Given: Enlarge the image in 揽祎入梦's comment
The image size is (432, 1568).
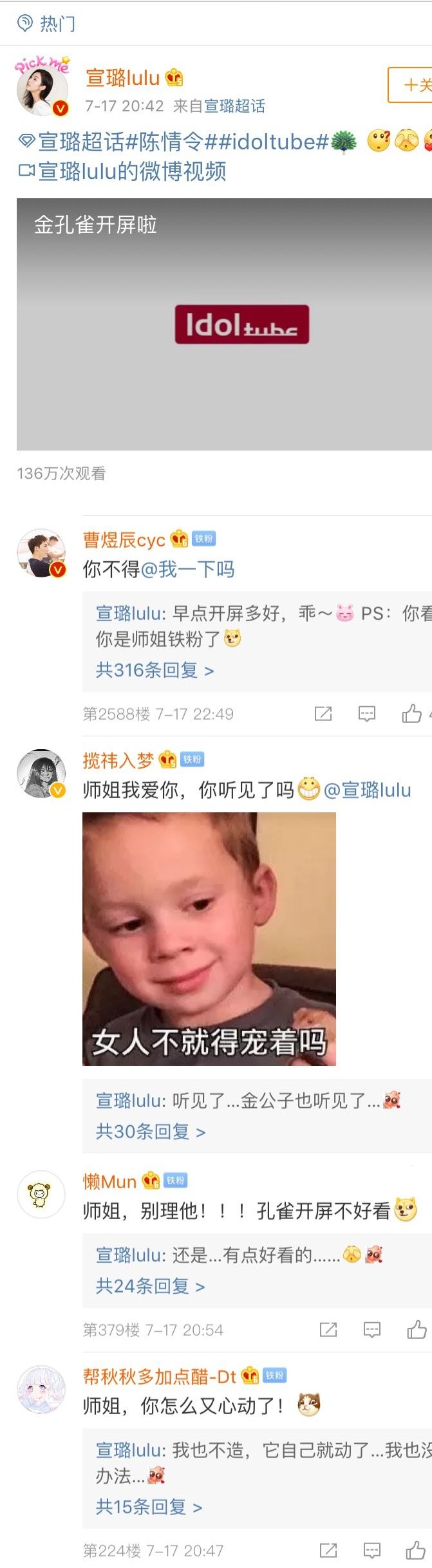Looking at the screenshot, I should point(209,938).
